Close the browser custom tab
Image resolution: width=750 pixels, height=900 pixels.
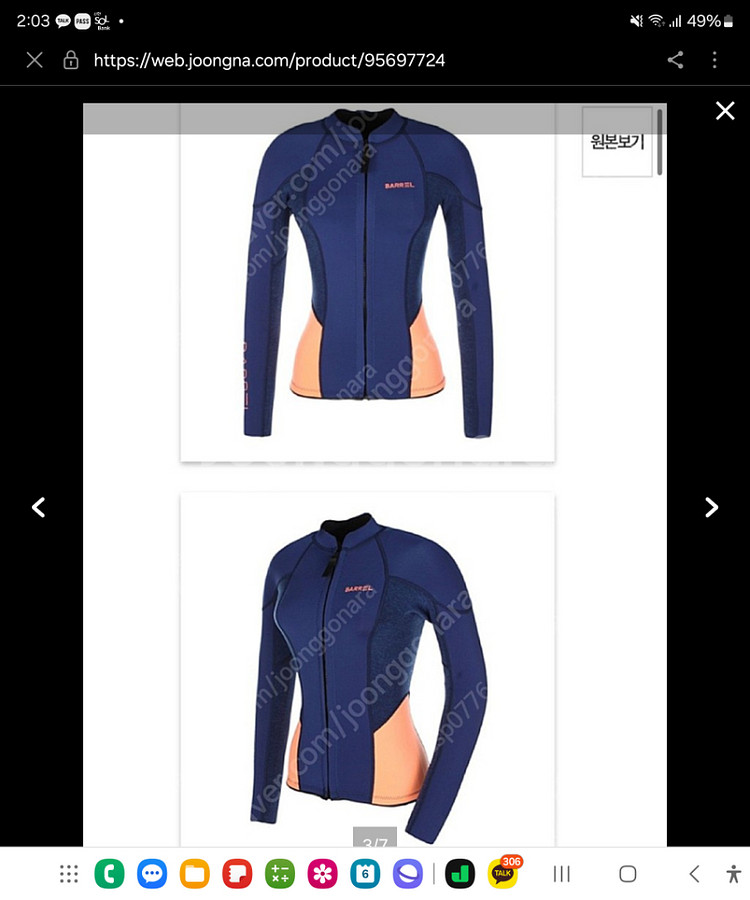(35, 60)
